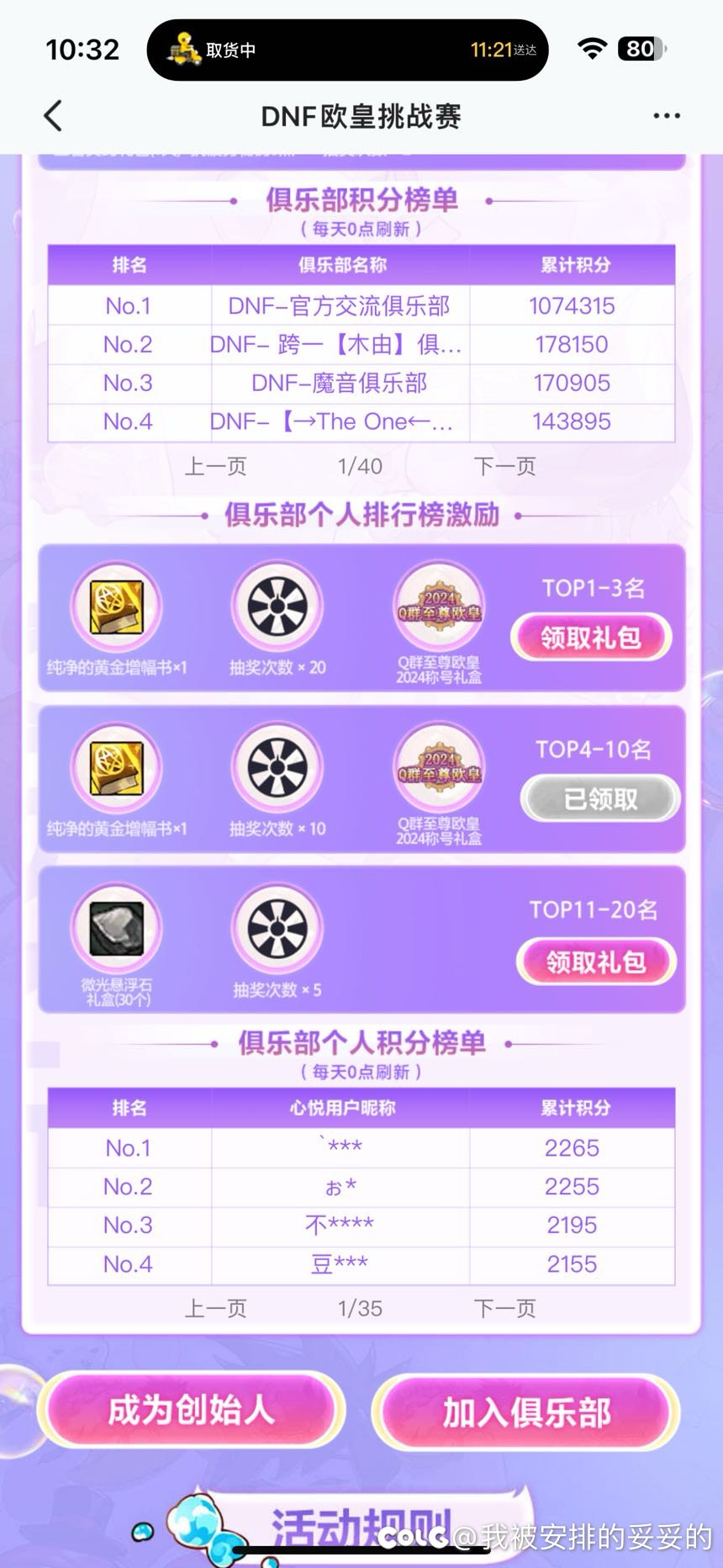Screen dimensions: 723x1568
Task: Go to previous page of personal points ranking
Action: 215,1308
